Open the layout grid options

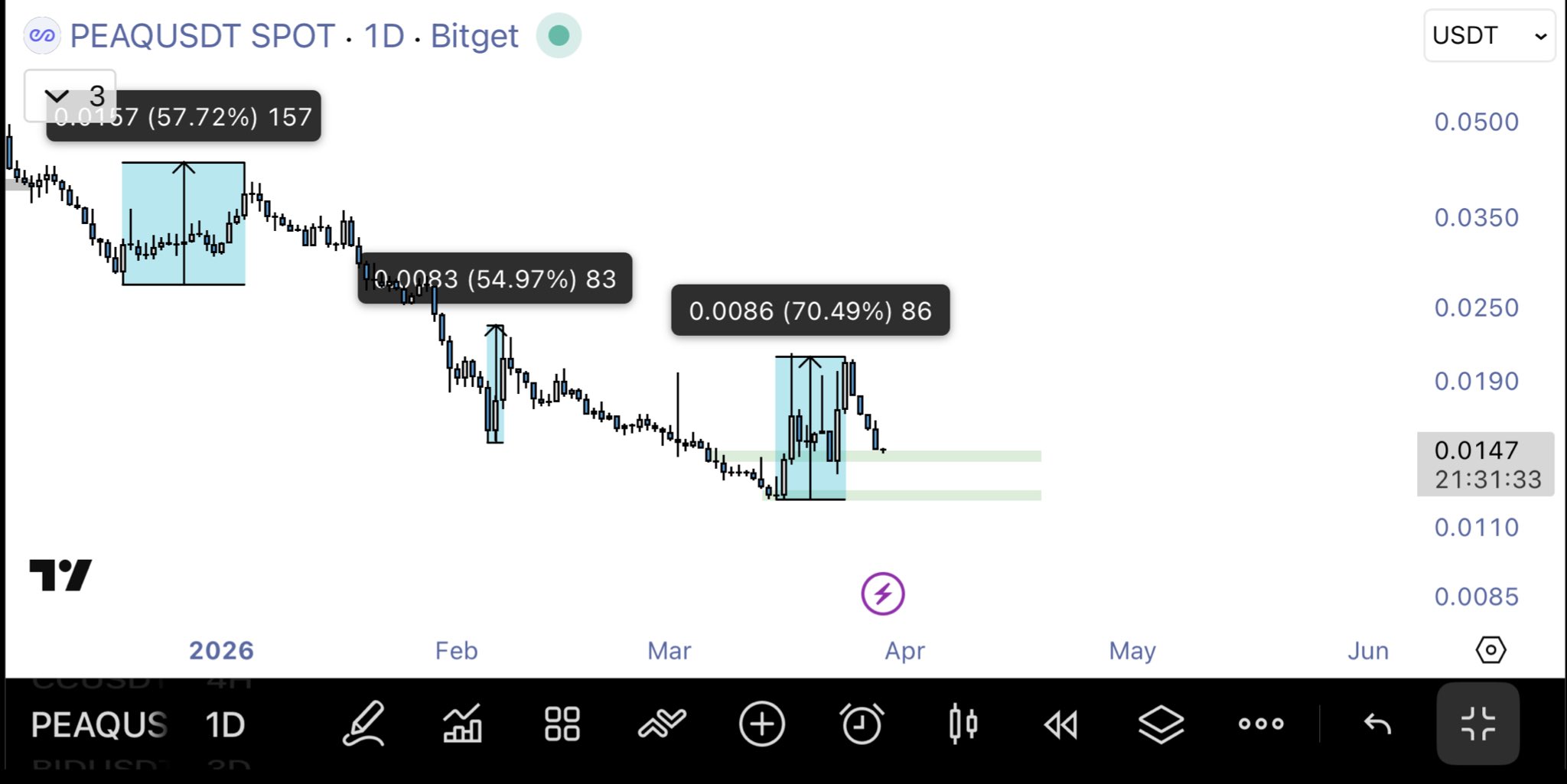[x=562, y=724]
